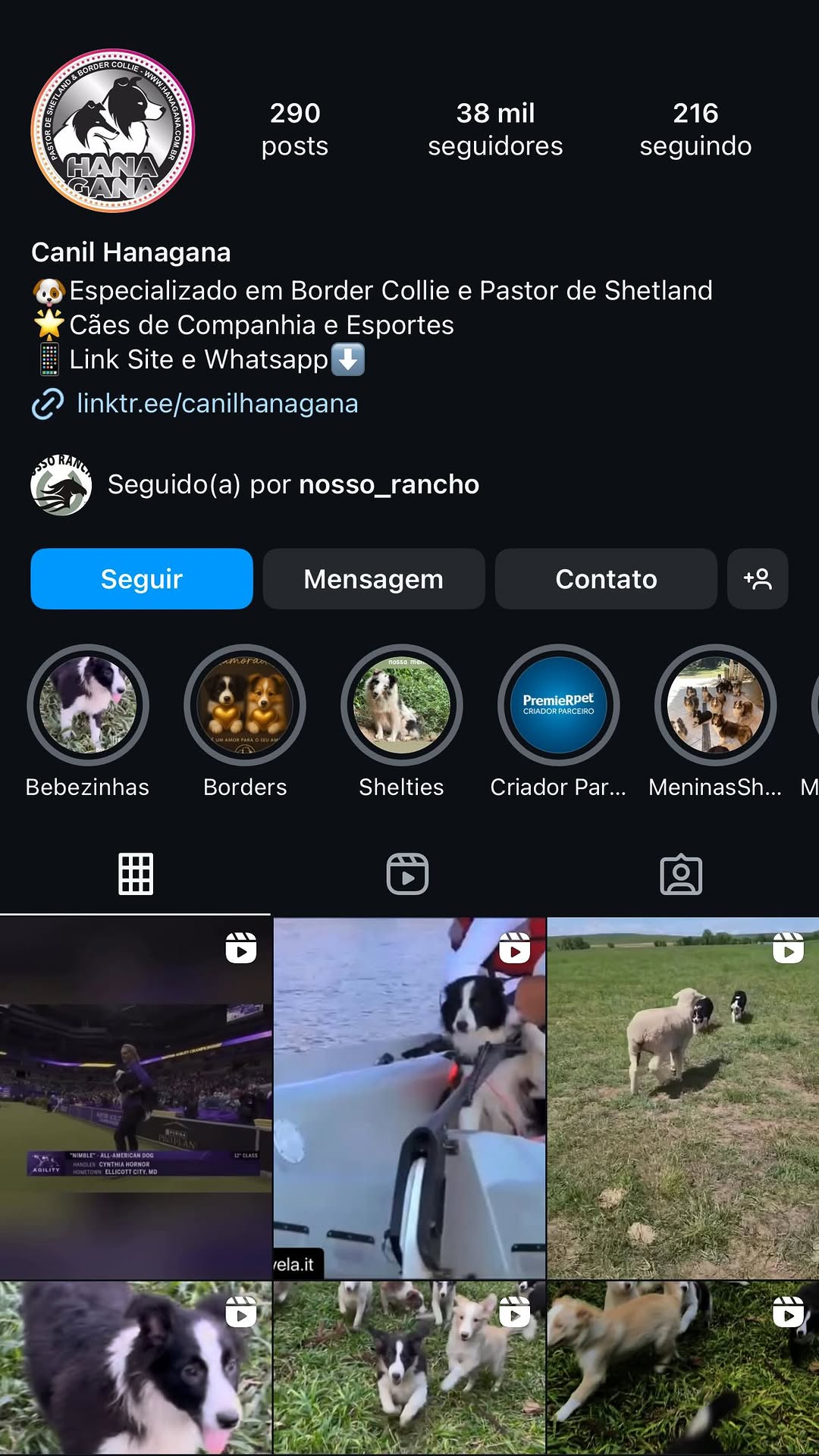Open the agility competition reel
The height and width of the screenshot is (1456, 819).
pyautogui.click(x=136, y=1097)
